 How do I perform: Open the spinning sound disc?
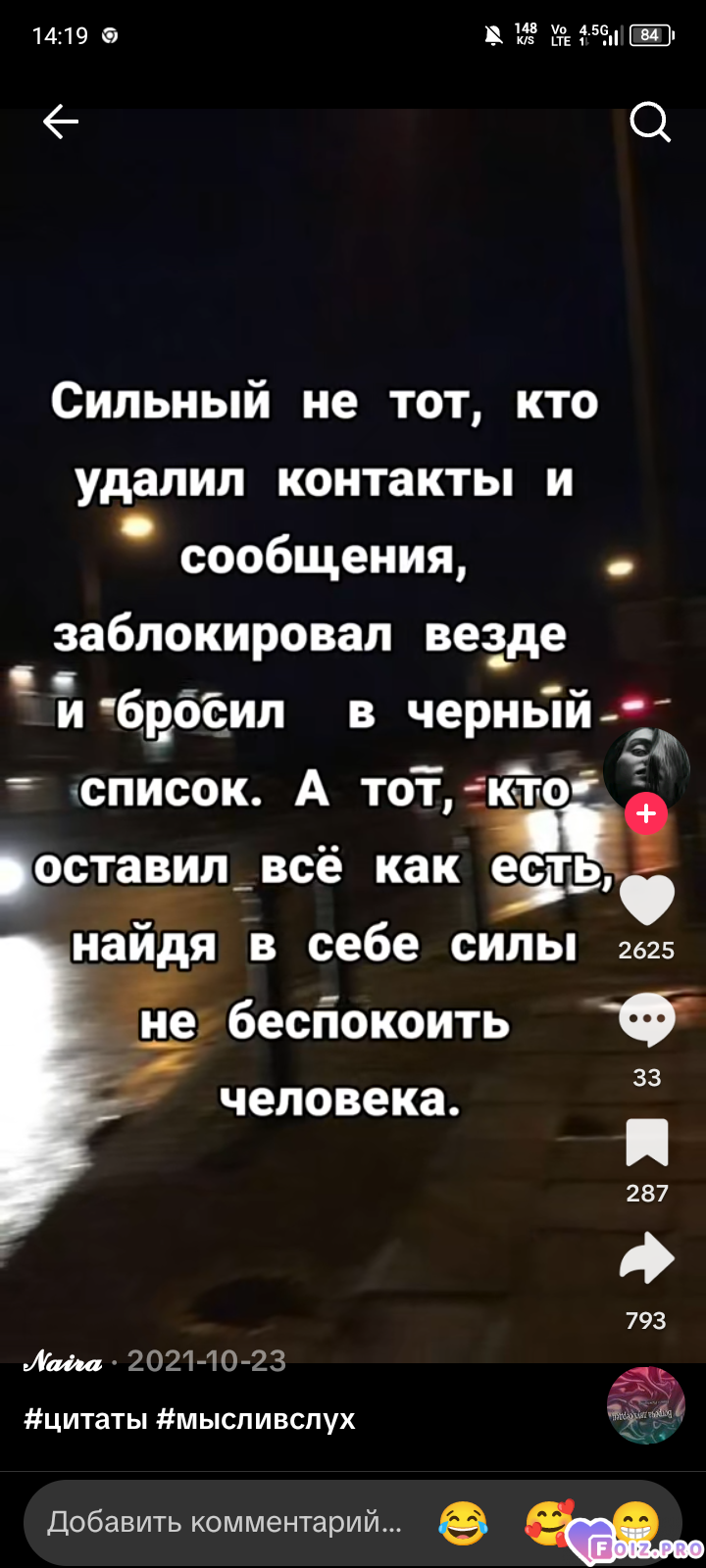point(646,1405)
